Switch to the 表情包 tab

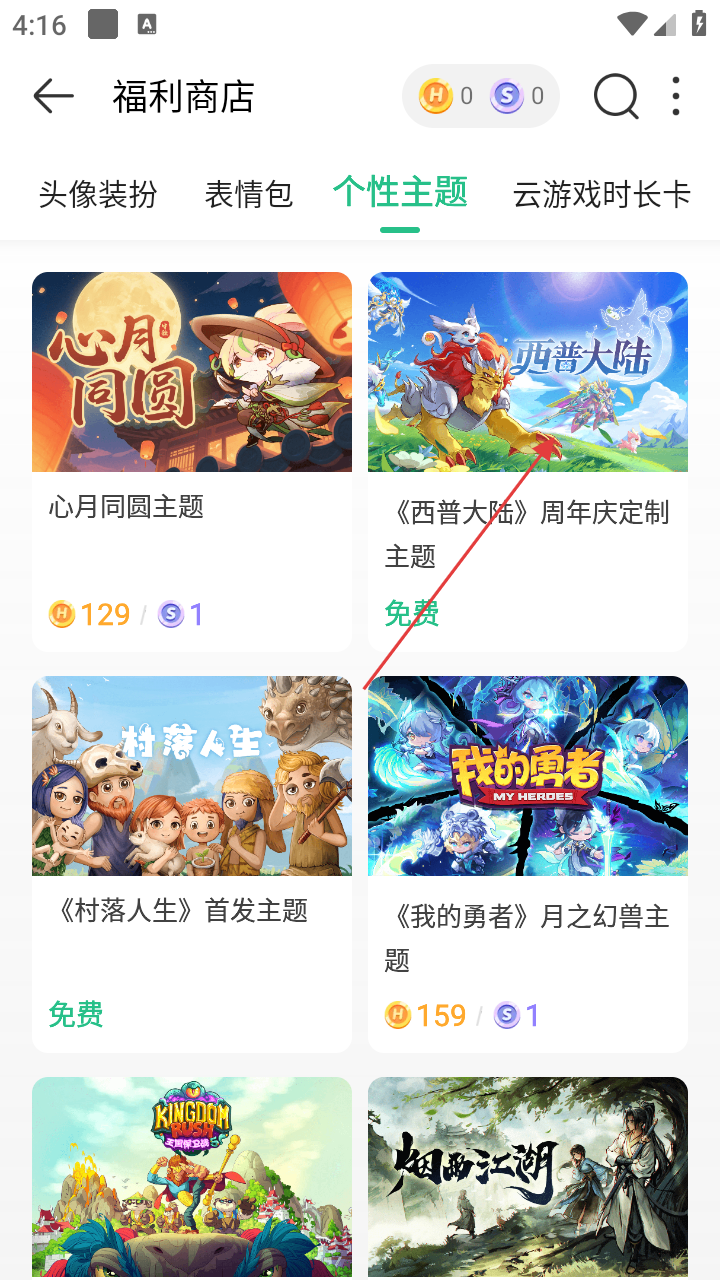pos(248,193)
